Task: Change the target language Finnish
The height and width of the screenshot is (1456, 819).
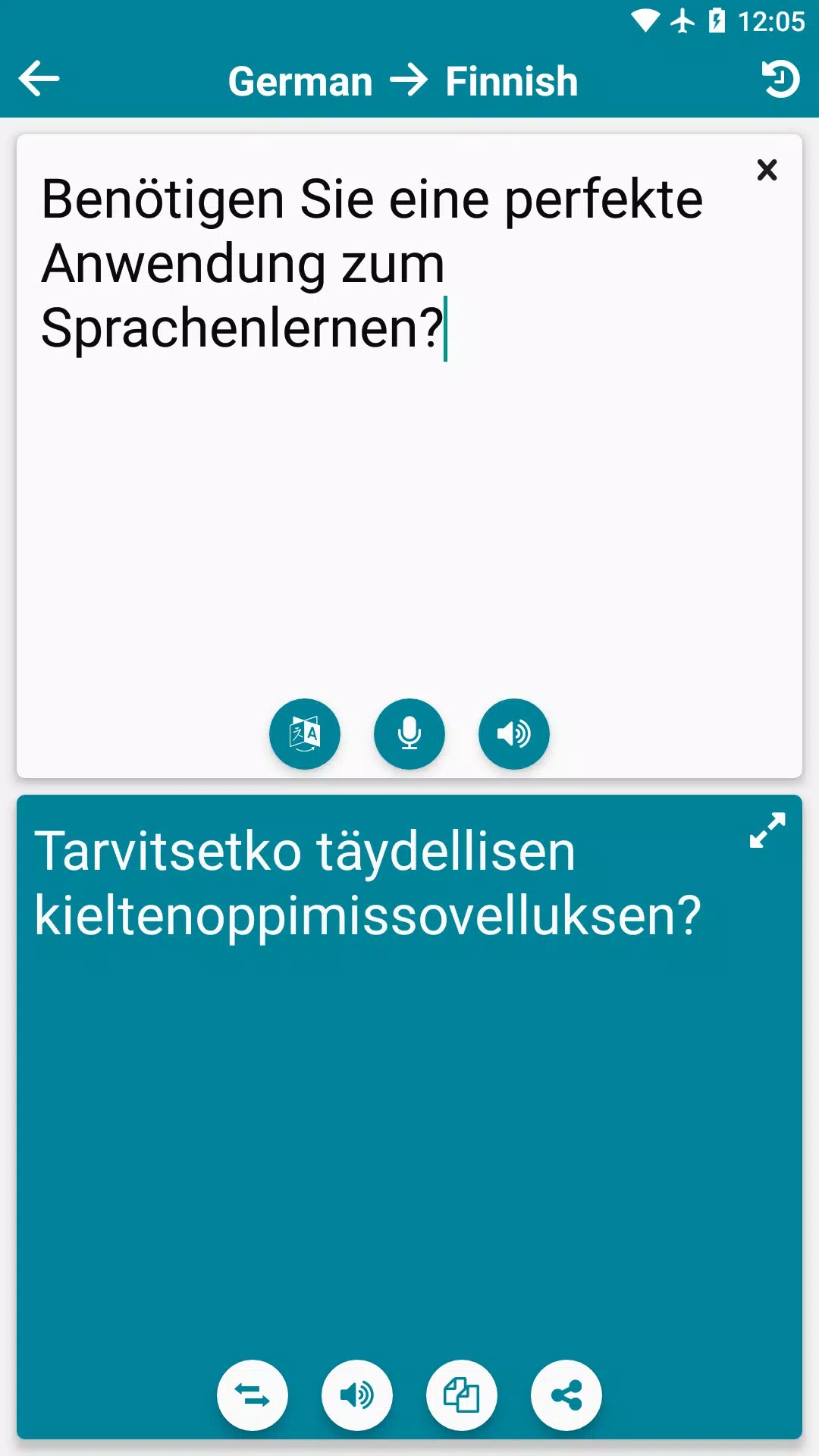Action: point(512,82)
